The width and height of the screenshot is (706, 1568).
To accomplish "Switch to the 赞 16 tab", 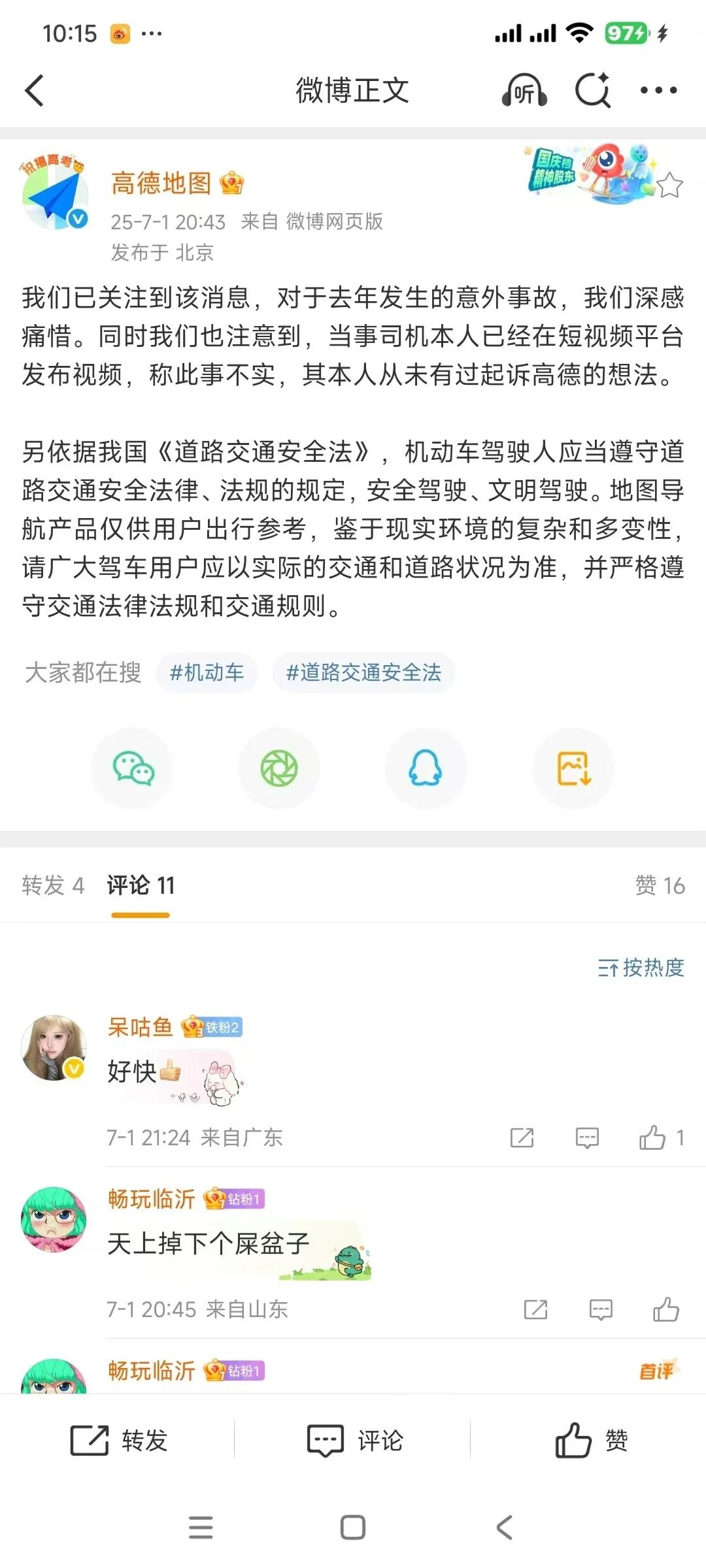I will point(660,885).
